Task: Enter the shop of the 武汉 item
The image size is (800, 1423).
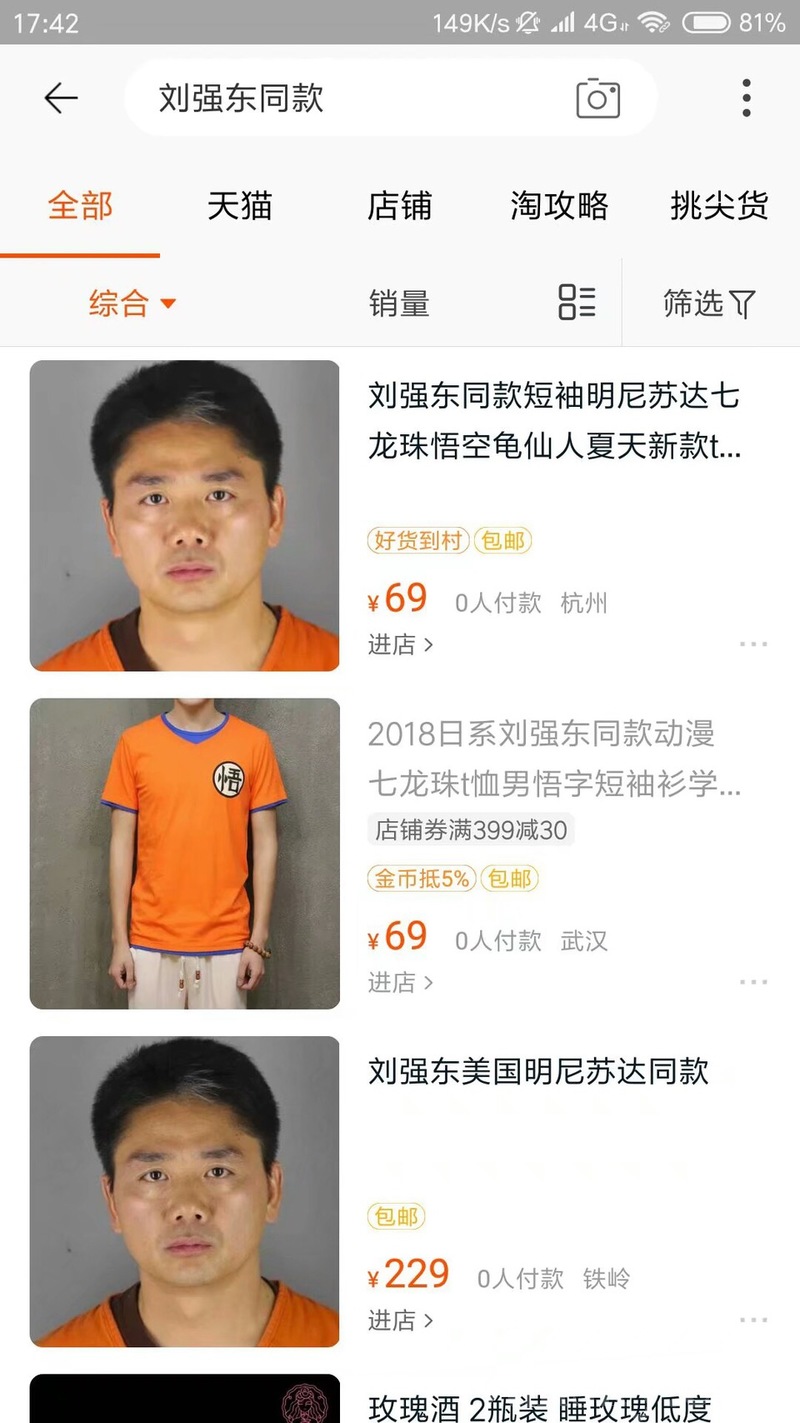Action: [x=400, y=983]
